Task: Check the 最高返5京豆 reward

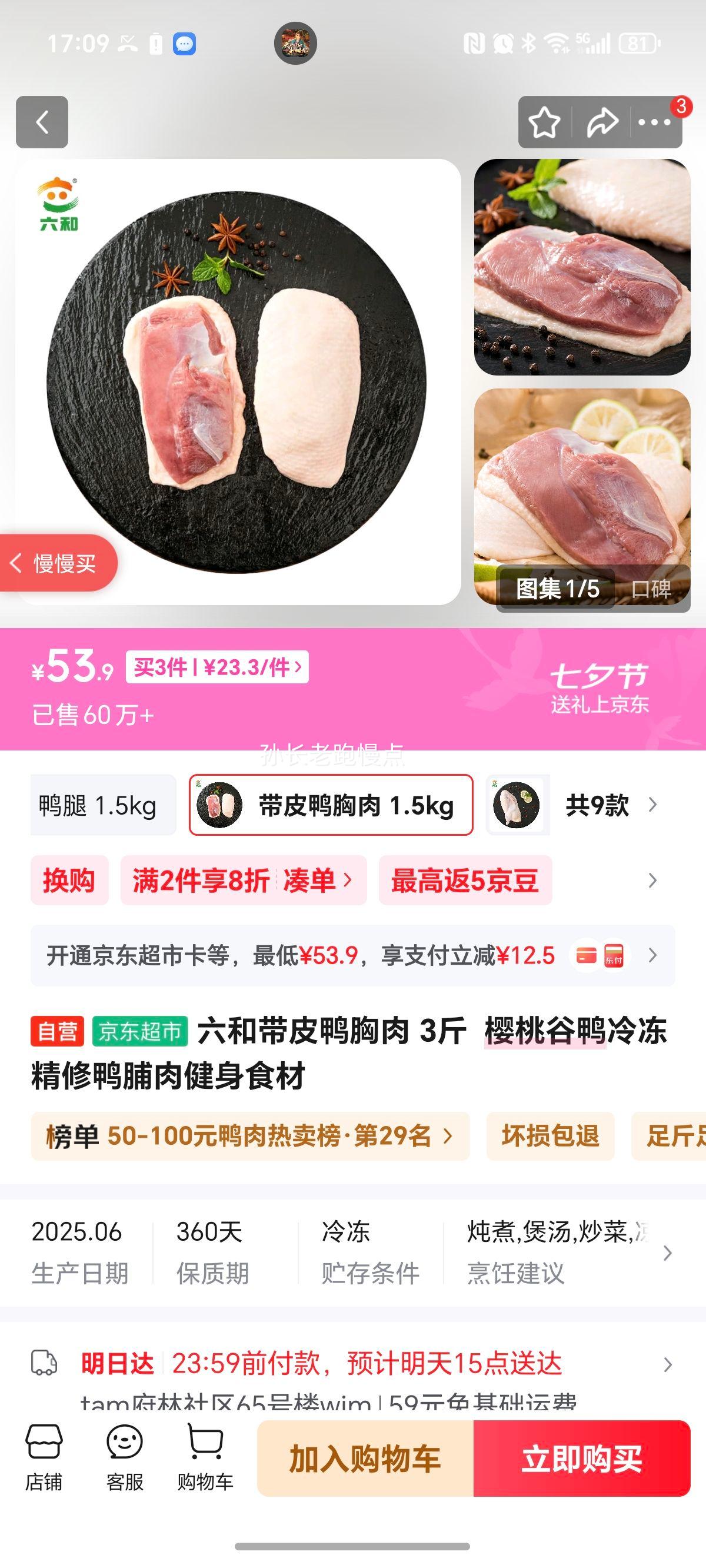Action: pyautogui.click(x=465, y=880)
